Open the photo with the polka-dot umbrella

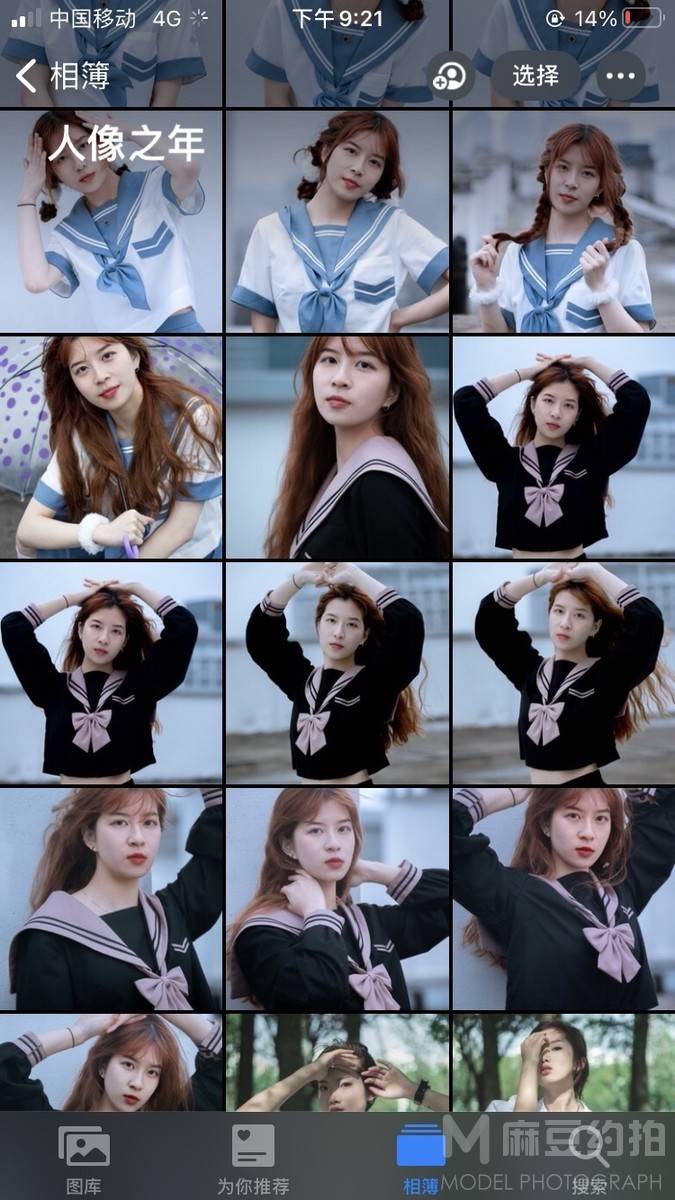click(x=110, y=446)
